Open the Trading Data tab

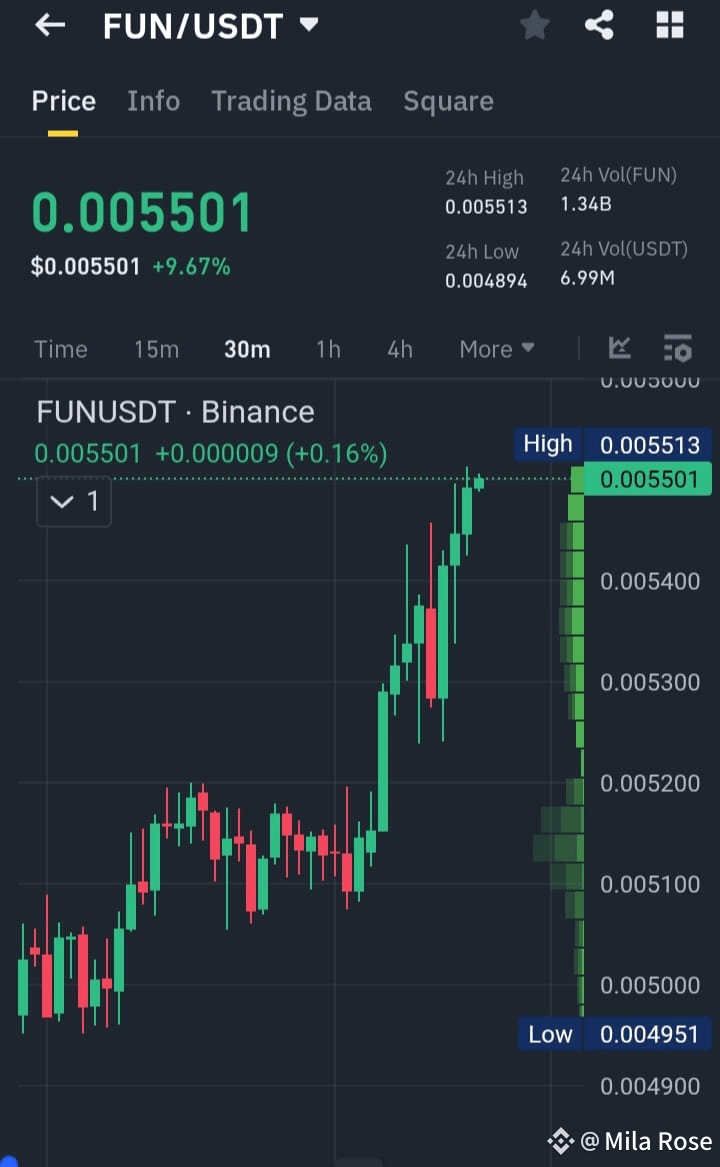point(291,101)
